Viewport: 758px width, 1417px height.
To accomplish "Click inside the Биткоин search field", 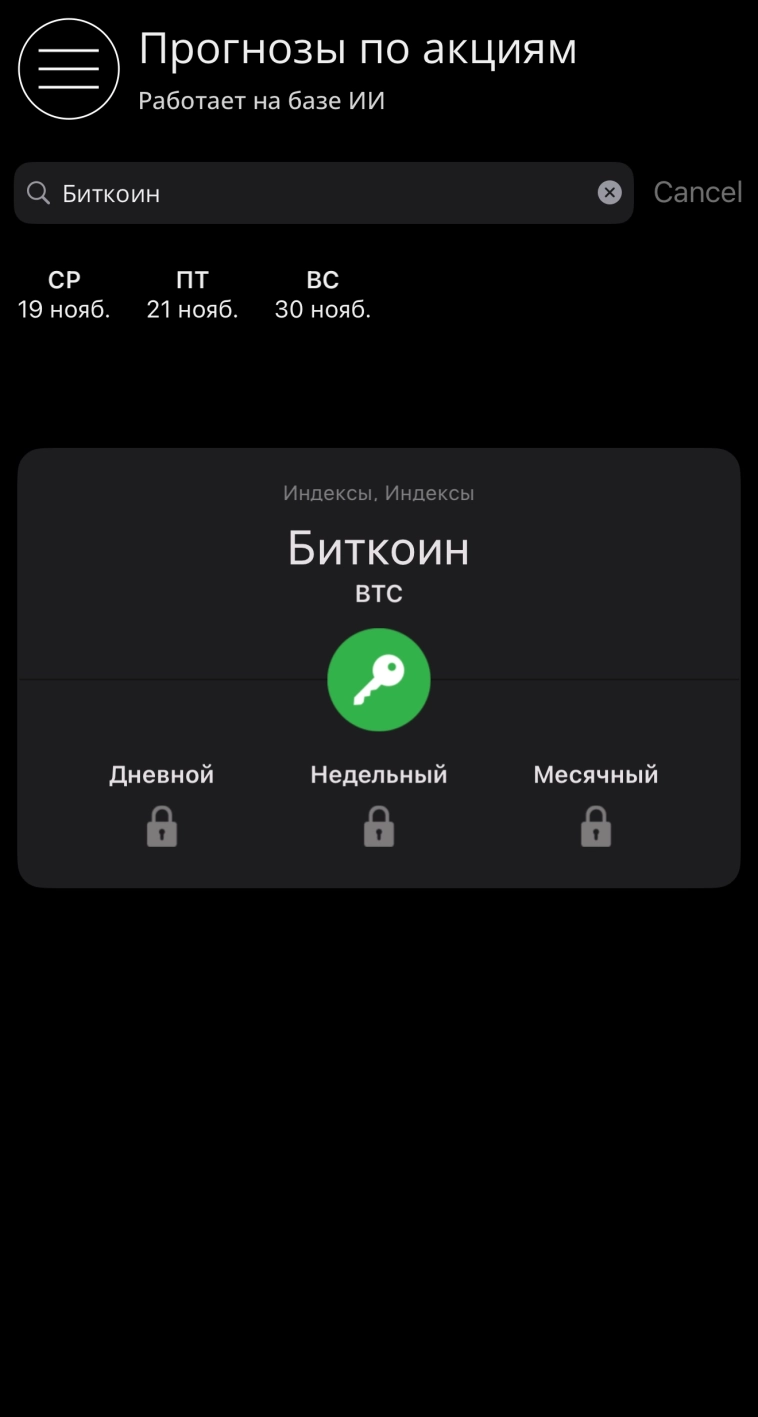I will click(x=300, y=192).
